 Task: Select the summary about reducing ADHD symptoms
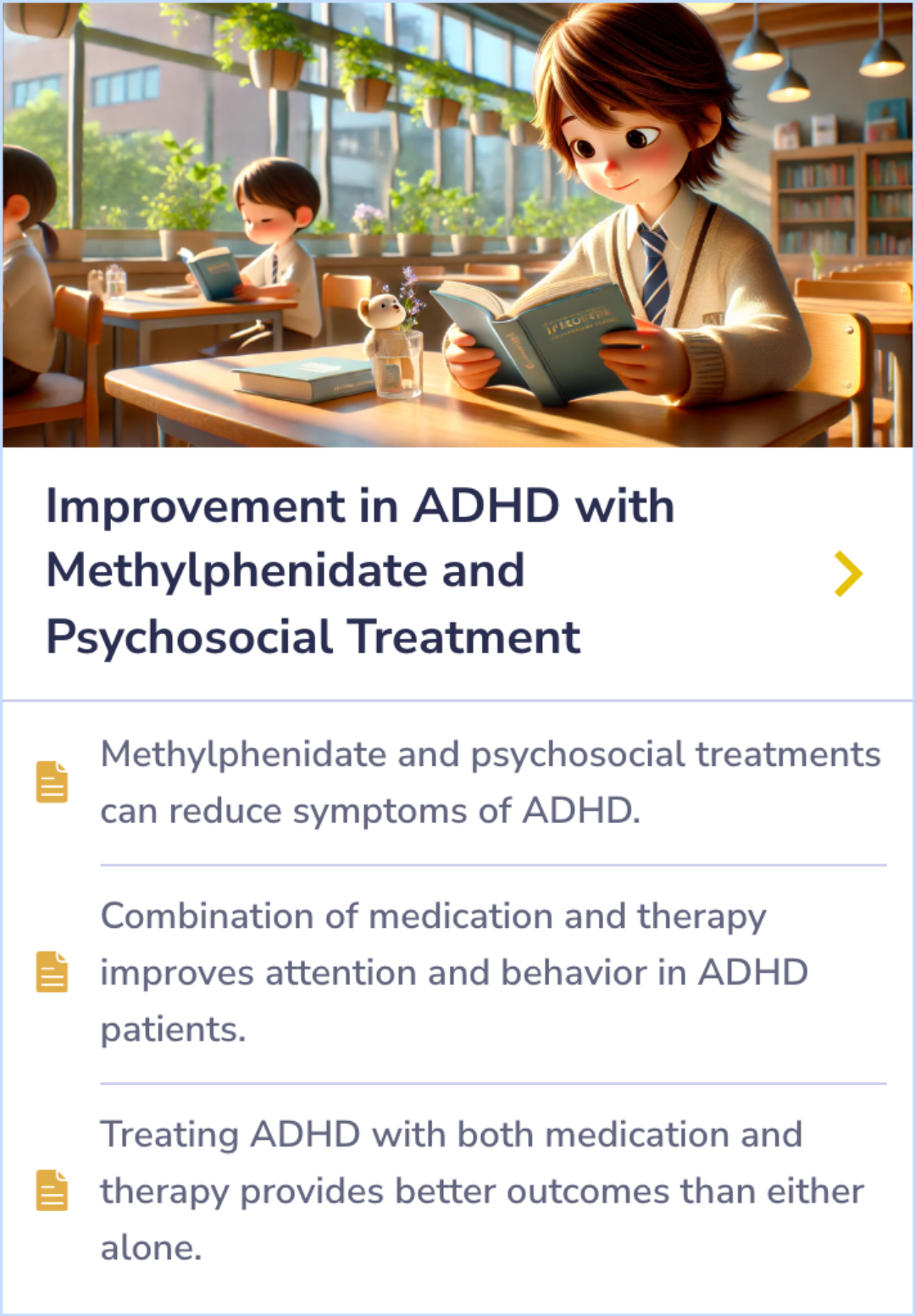[490, 781]
